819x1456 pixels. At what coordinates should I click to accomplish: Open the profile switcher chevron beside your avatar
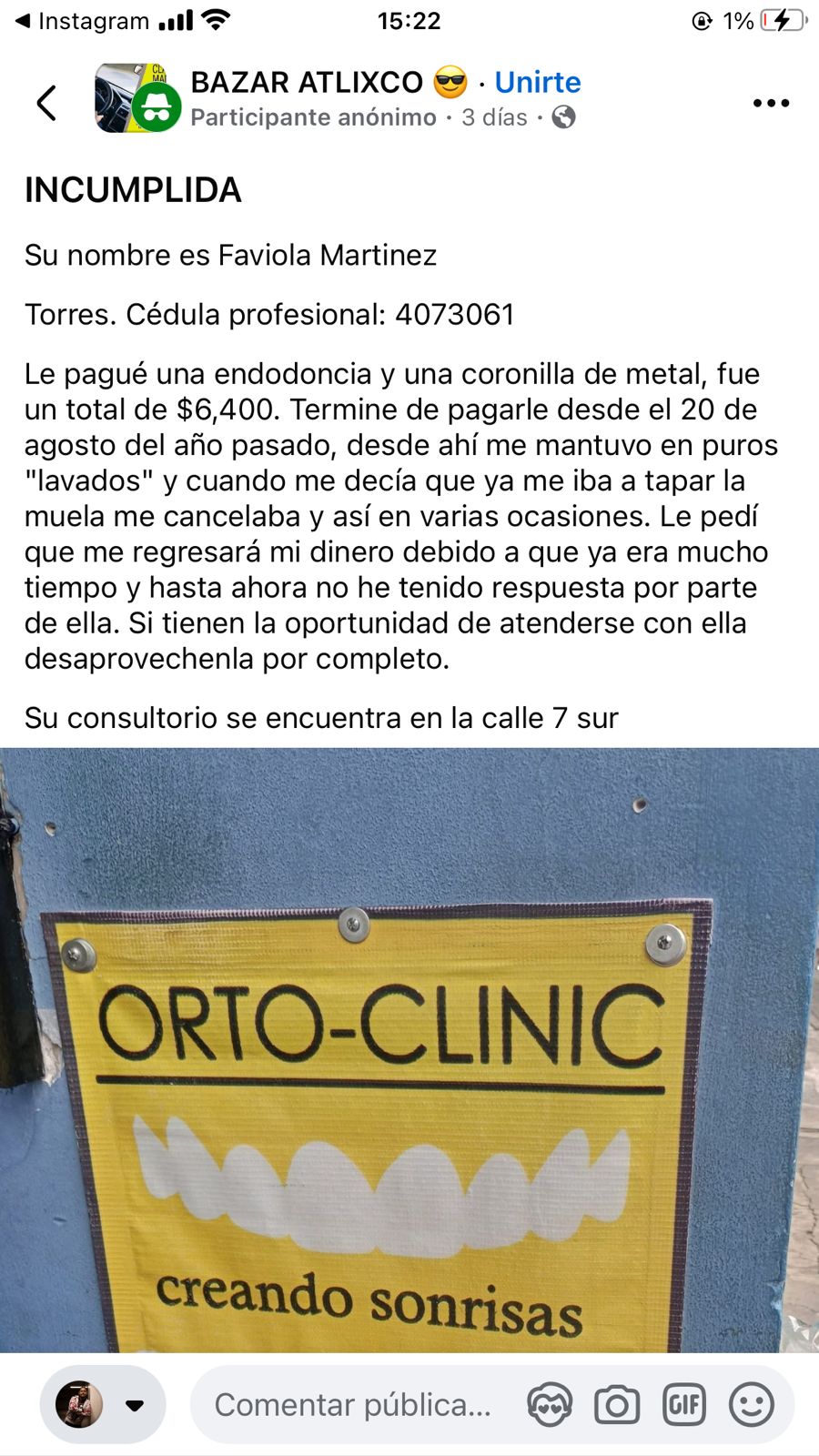135,1404
